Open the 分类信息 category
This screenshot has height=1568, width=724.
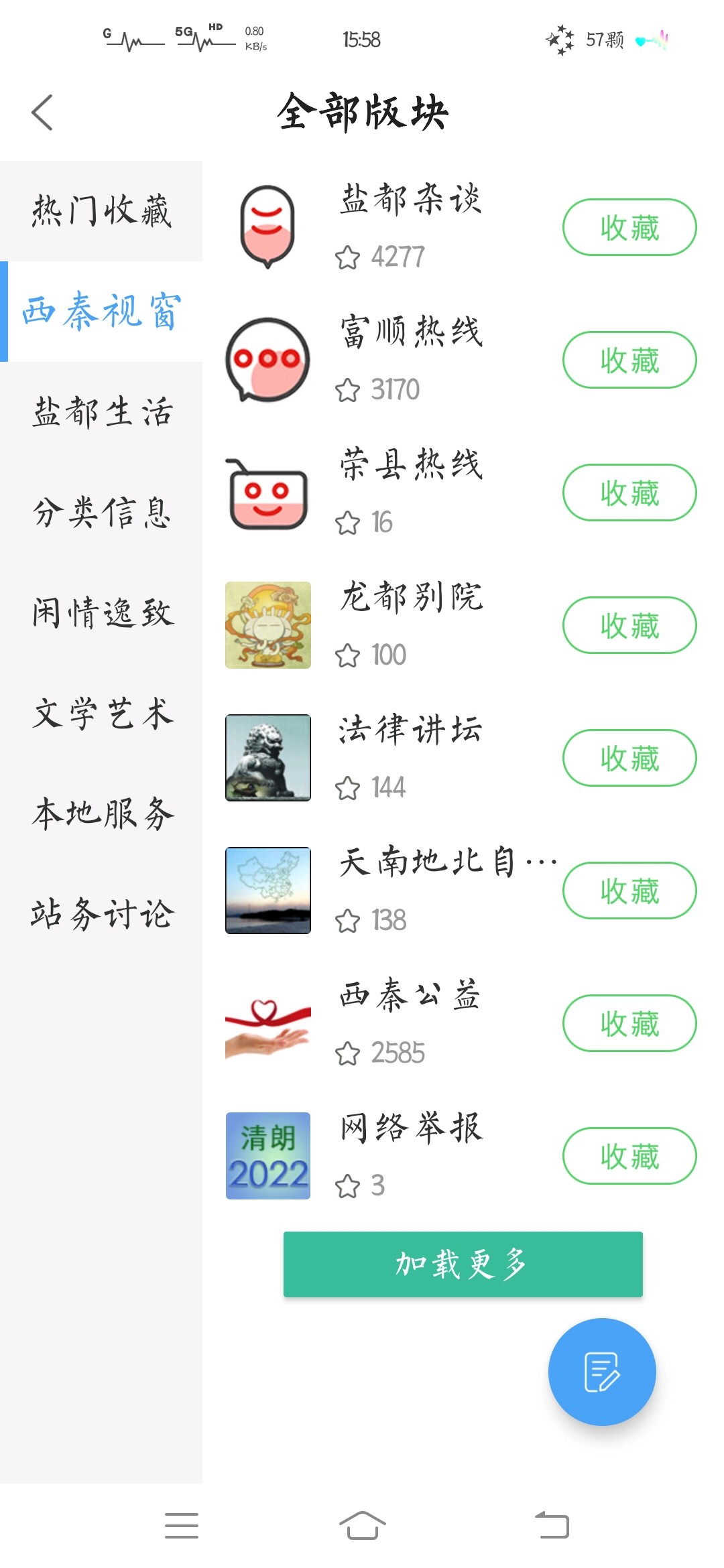click(101, 513)
